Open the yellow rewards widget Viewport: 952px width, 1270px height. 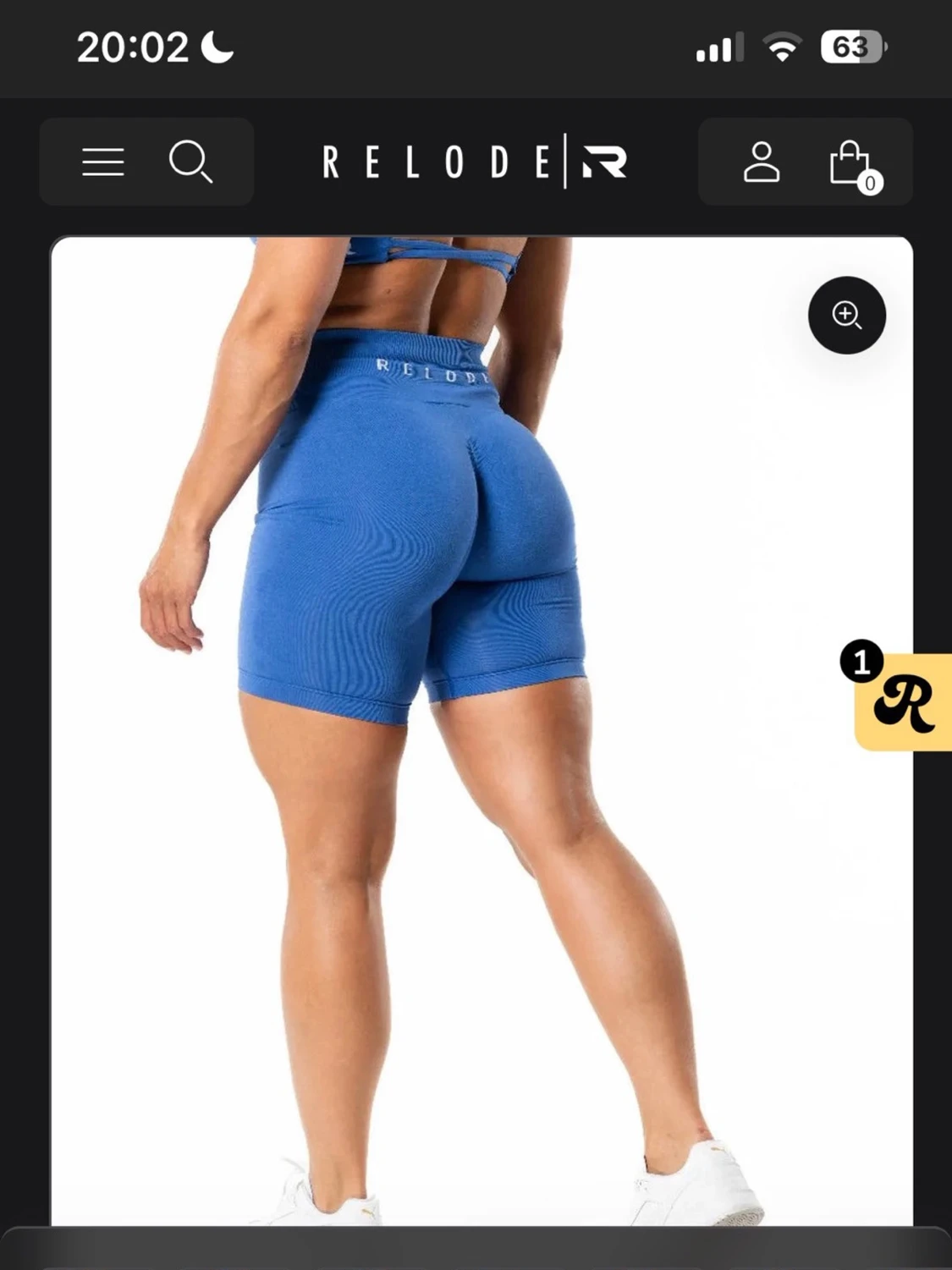tap(904, 701)
